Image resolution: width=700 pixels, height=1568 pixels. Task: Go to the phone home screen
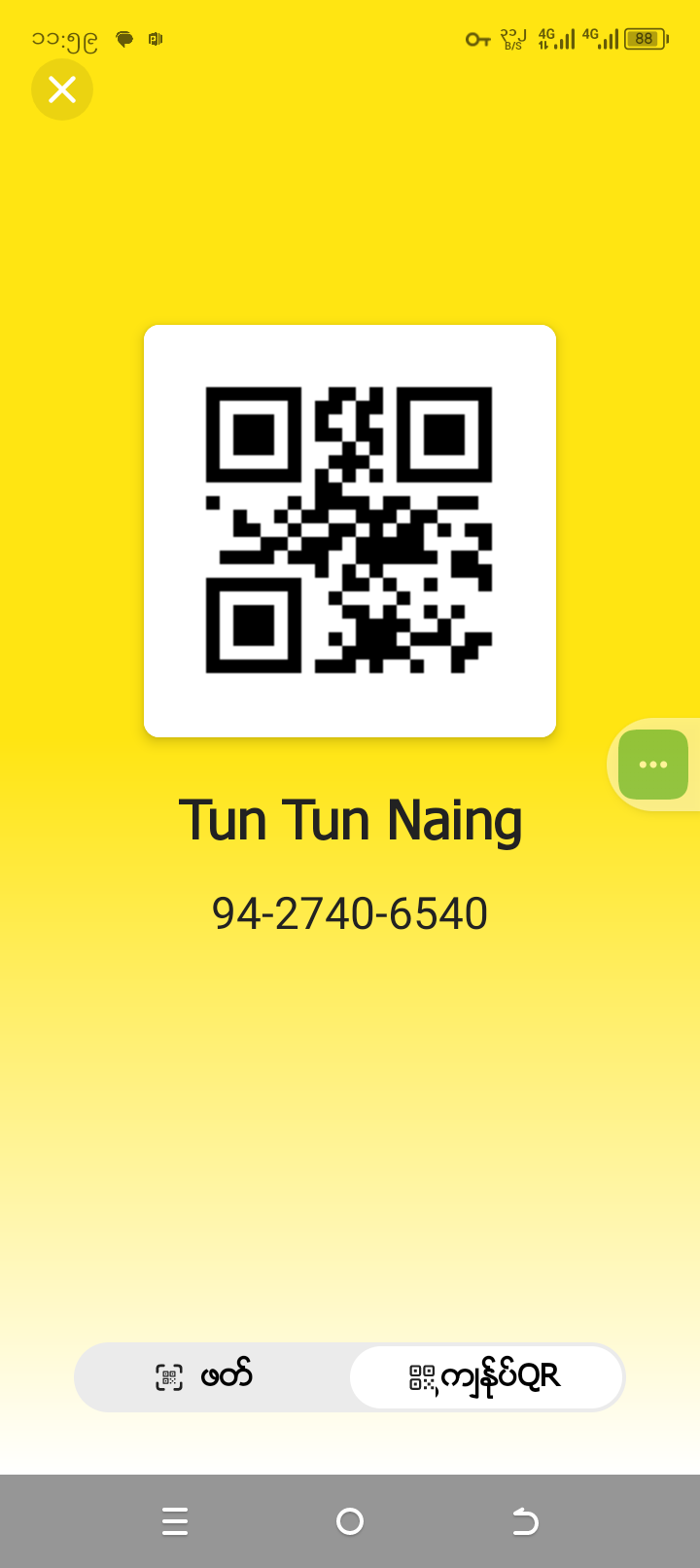pos(350,1520)
